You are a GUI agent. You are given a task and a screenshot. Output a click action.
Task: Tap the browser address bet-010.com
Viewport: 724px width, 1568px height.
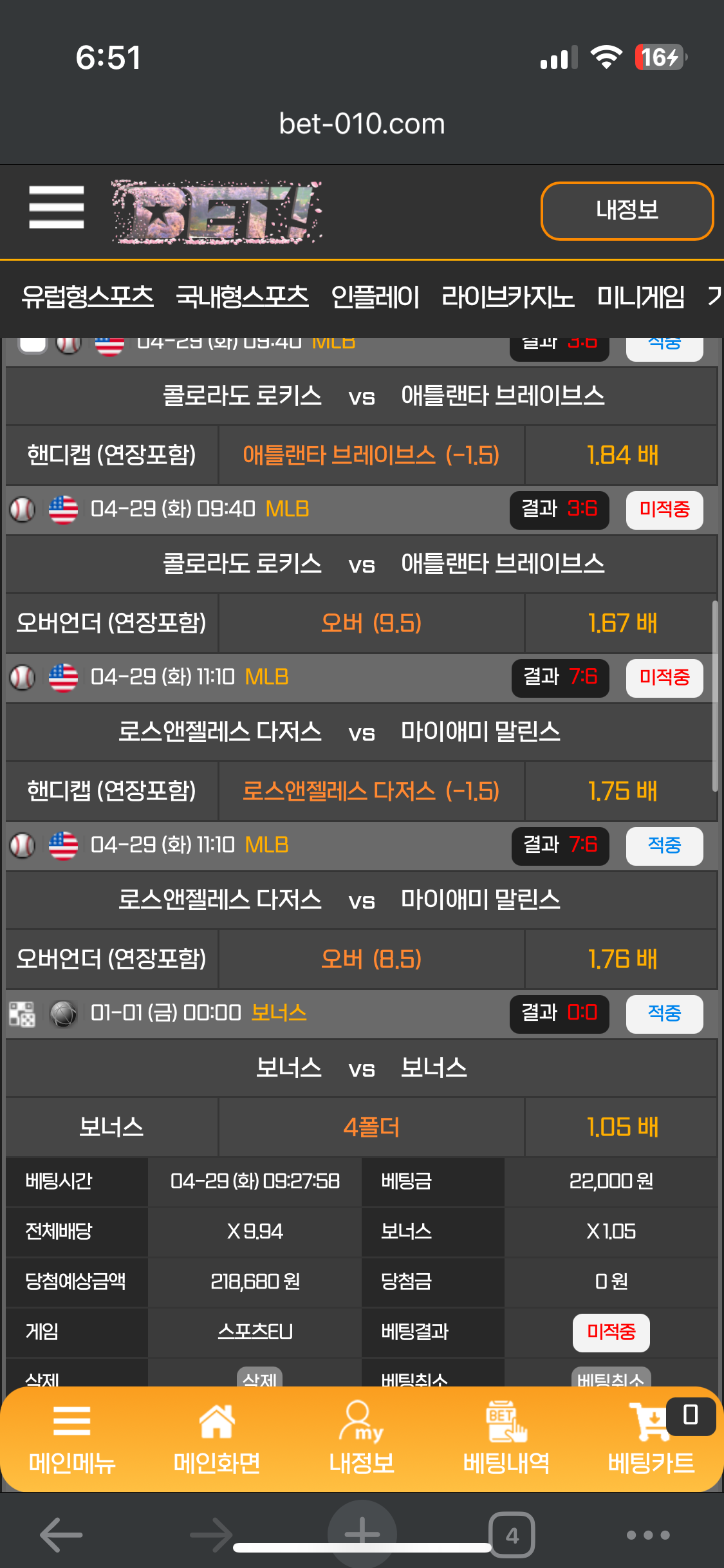tap(362, 124)
